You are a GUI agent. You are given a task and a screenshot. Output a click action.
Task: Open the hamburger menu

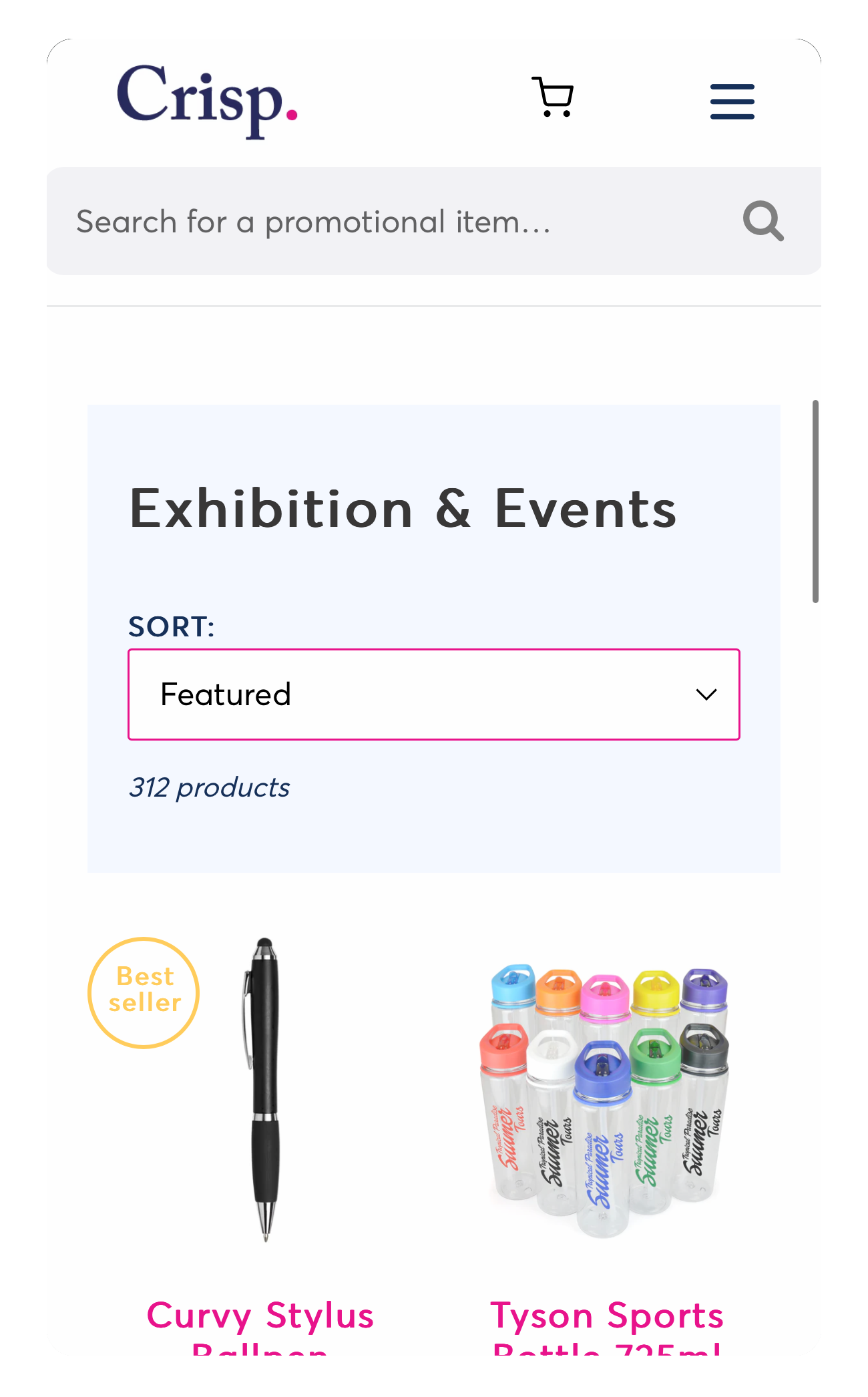[x=732, y=102]
